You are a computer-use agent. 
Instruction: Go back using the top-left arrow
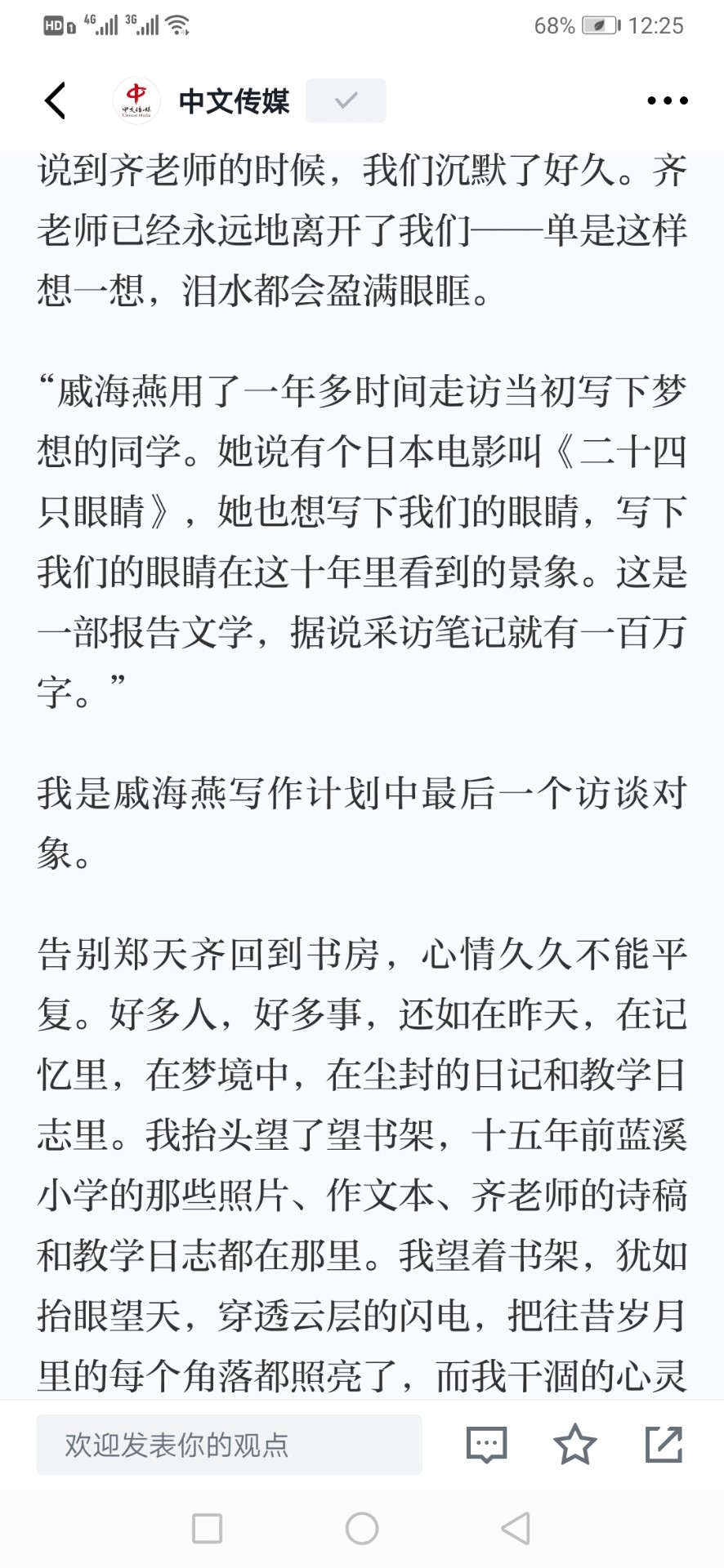point(55,100)
